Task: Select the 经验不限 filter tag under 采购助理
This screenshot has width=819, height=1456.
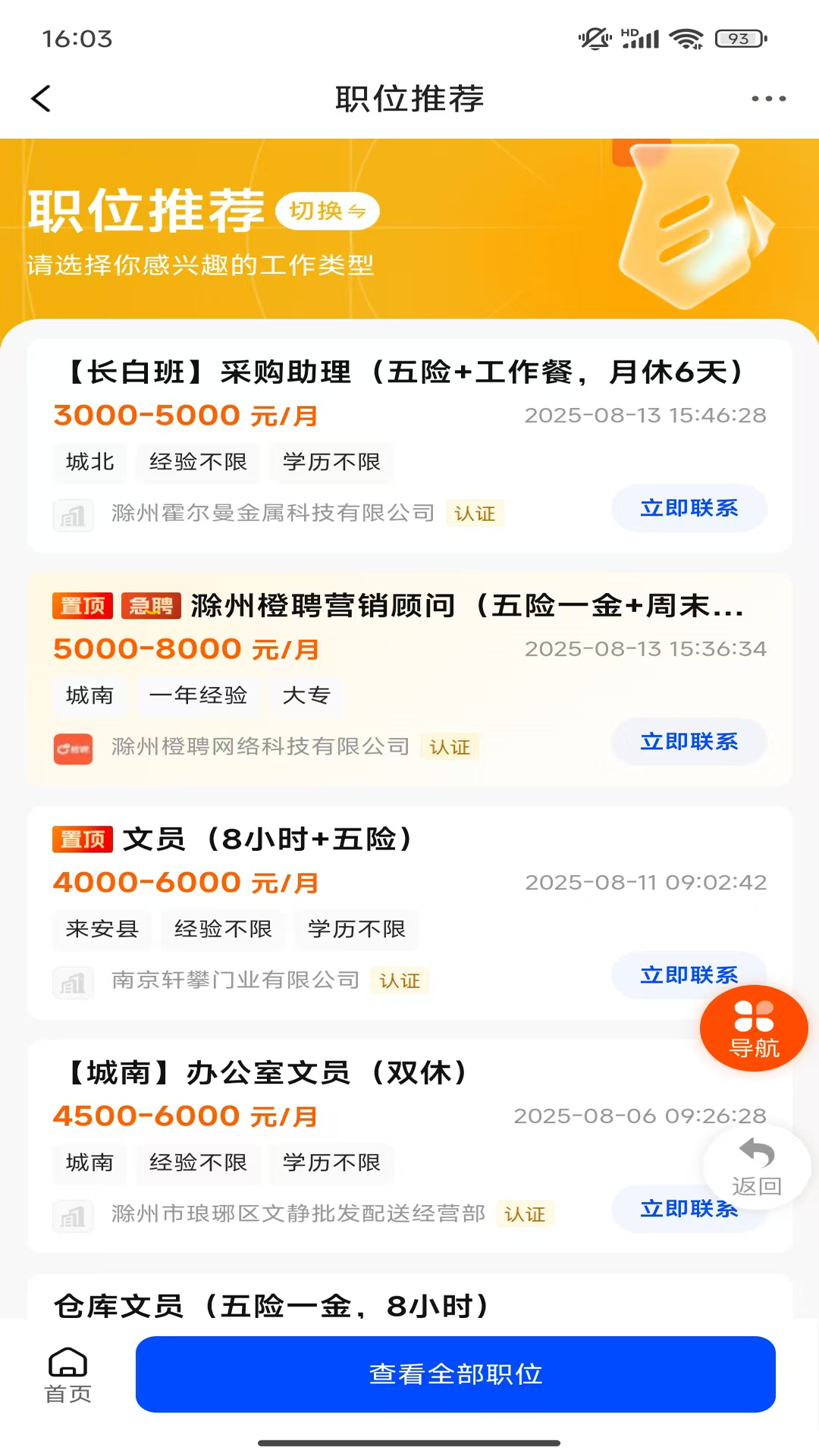Action: pyautogui.click(x=198, y=463)
